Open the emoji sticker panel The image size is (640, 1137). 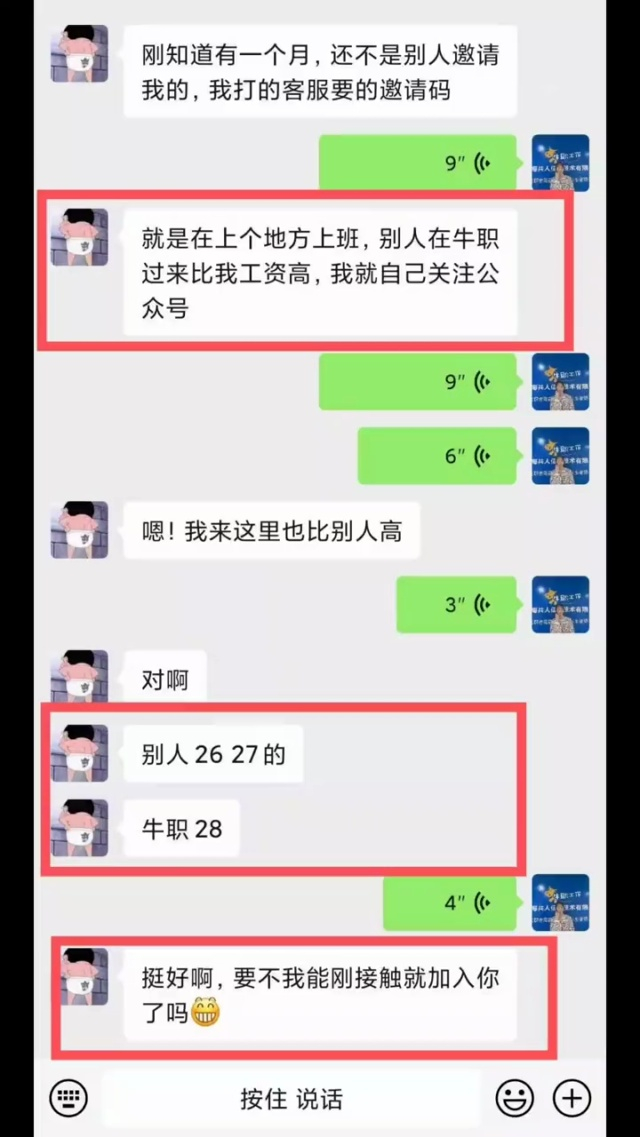515,1098
